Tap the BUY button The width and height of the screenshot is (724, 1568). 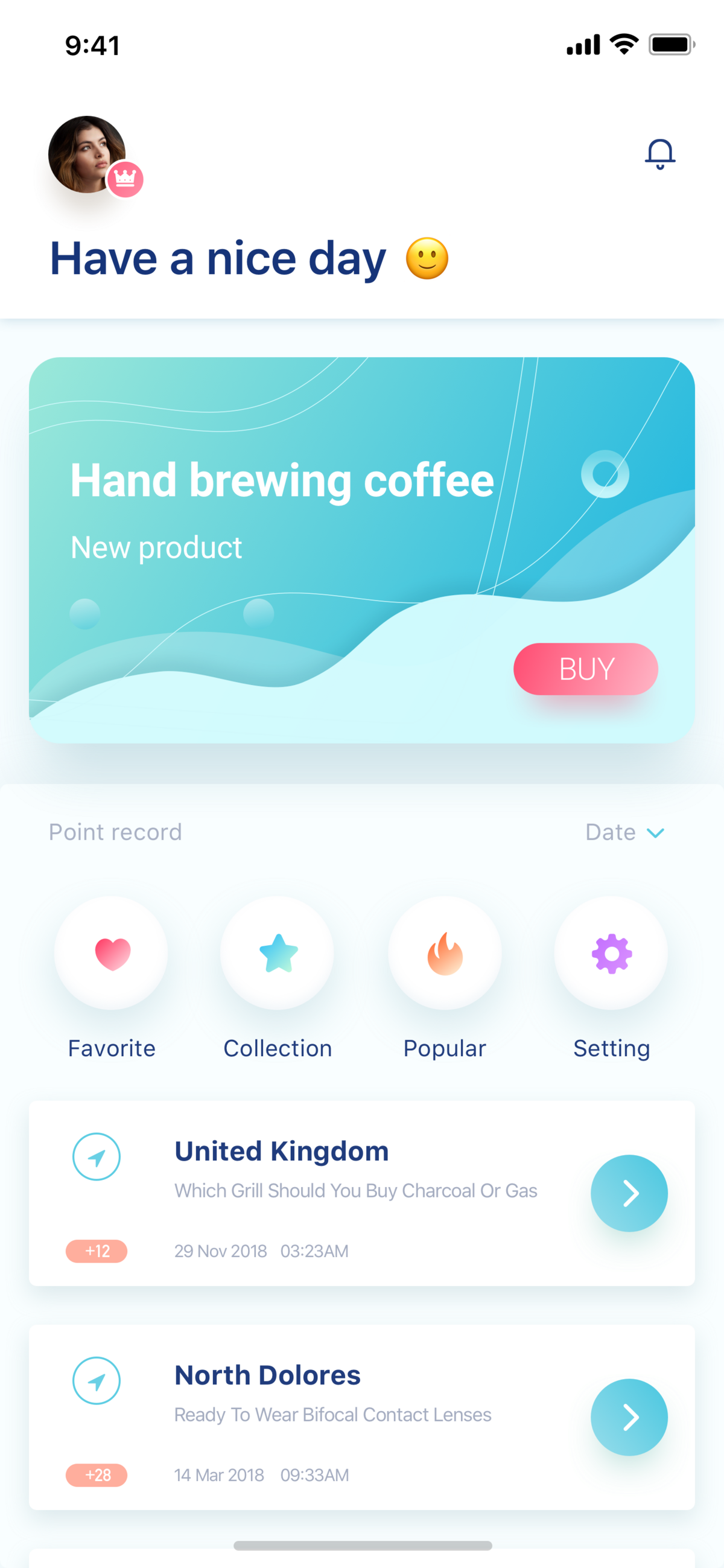(585, 669)
